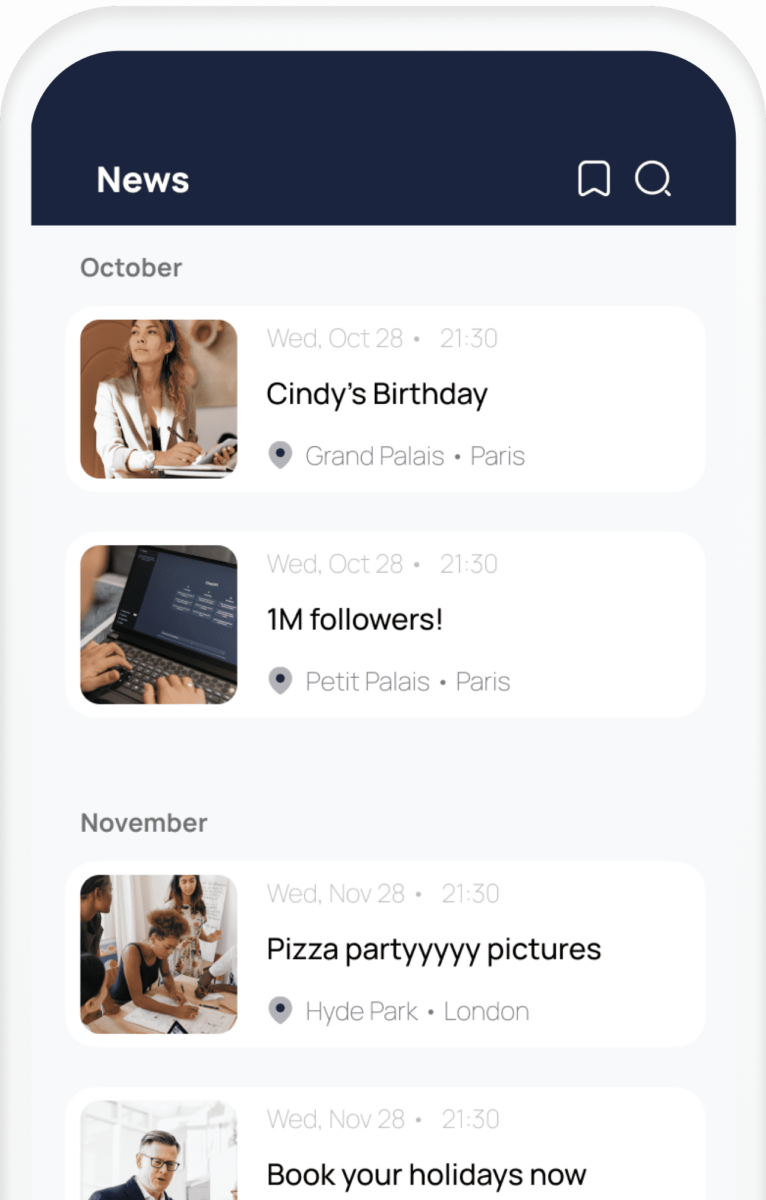Open the search icon in the News header
766x1200 pixels.
click(x=653, y=180)
